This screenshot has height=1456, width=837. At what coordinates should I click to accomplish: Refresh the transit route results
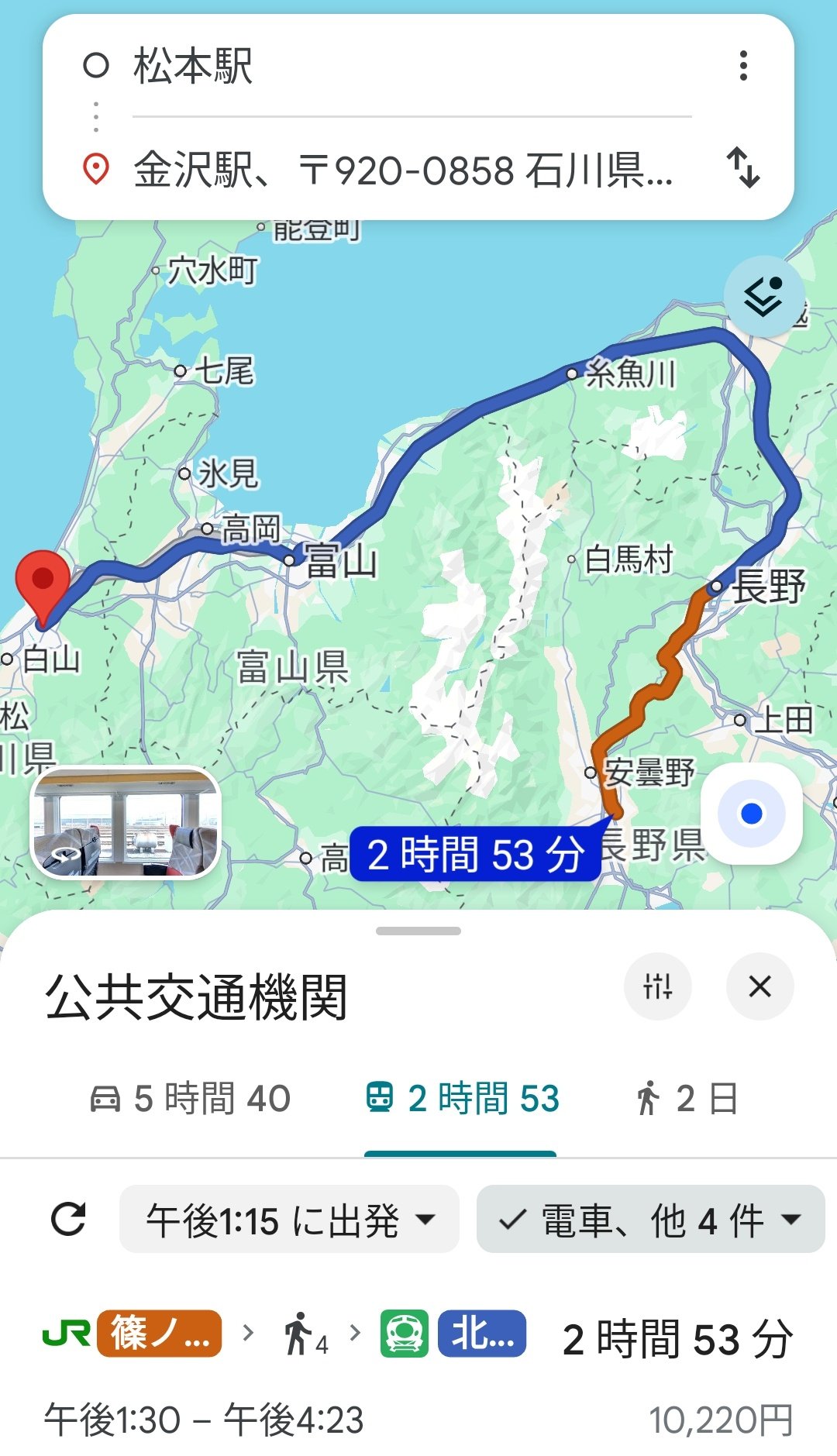pyautogui.click(x=68, y=1220)
